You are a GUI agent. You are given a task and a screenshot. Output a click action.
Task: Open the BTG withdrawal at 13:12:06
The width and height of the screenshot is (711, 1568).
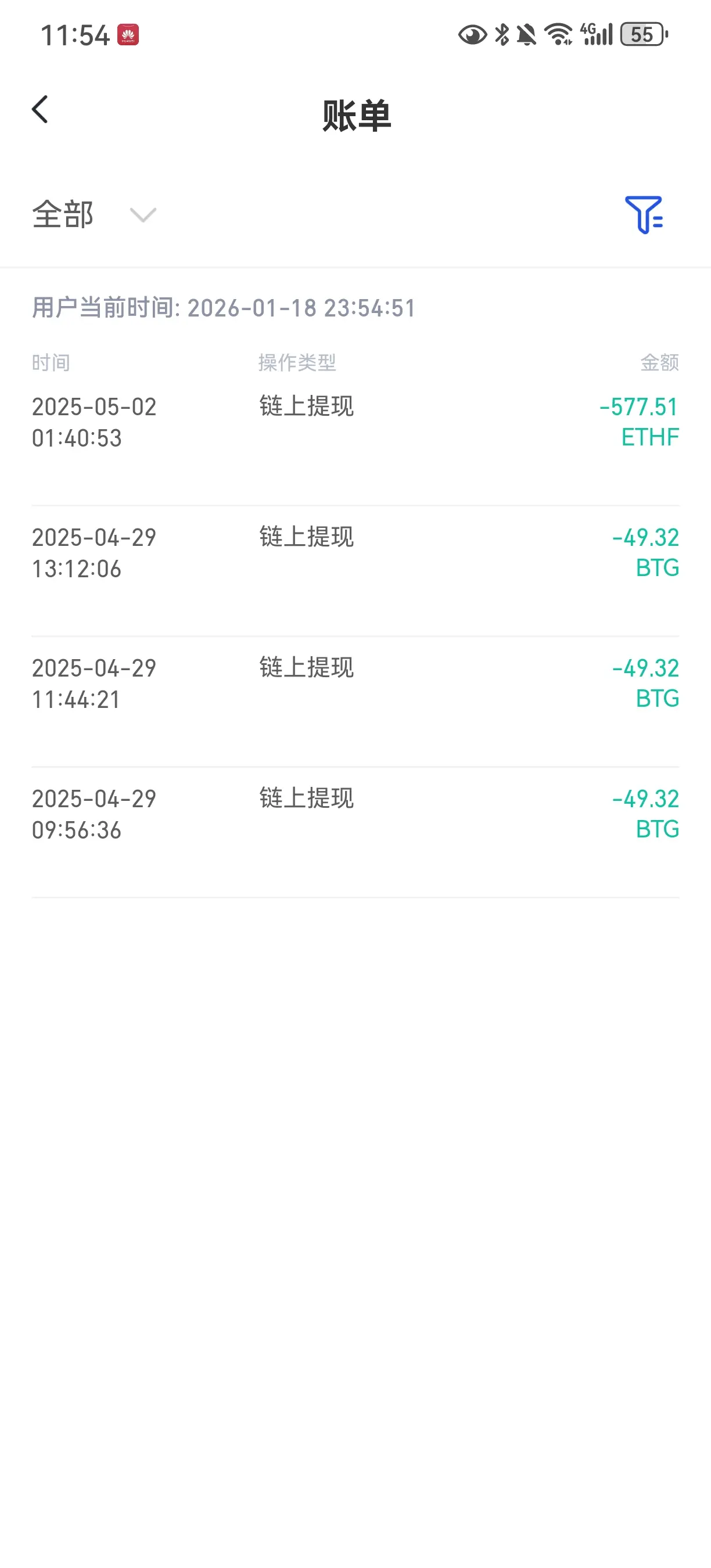pyautogui.click(x=355, y=553)
